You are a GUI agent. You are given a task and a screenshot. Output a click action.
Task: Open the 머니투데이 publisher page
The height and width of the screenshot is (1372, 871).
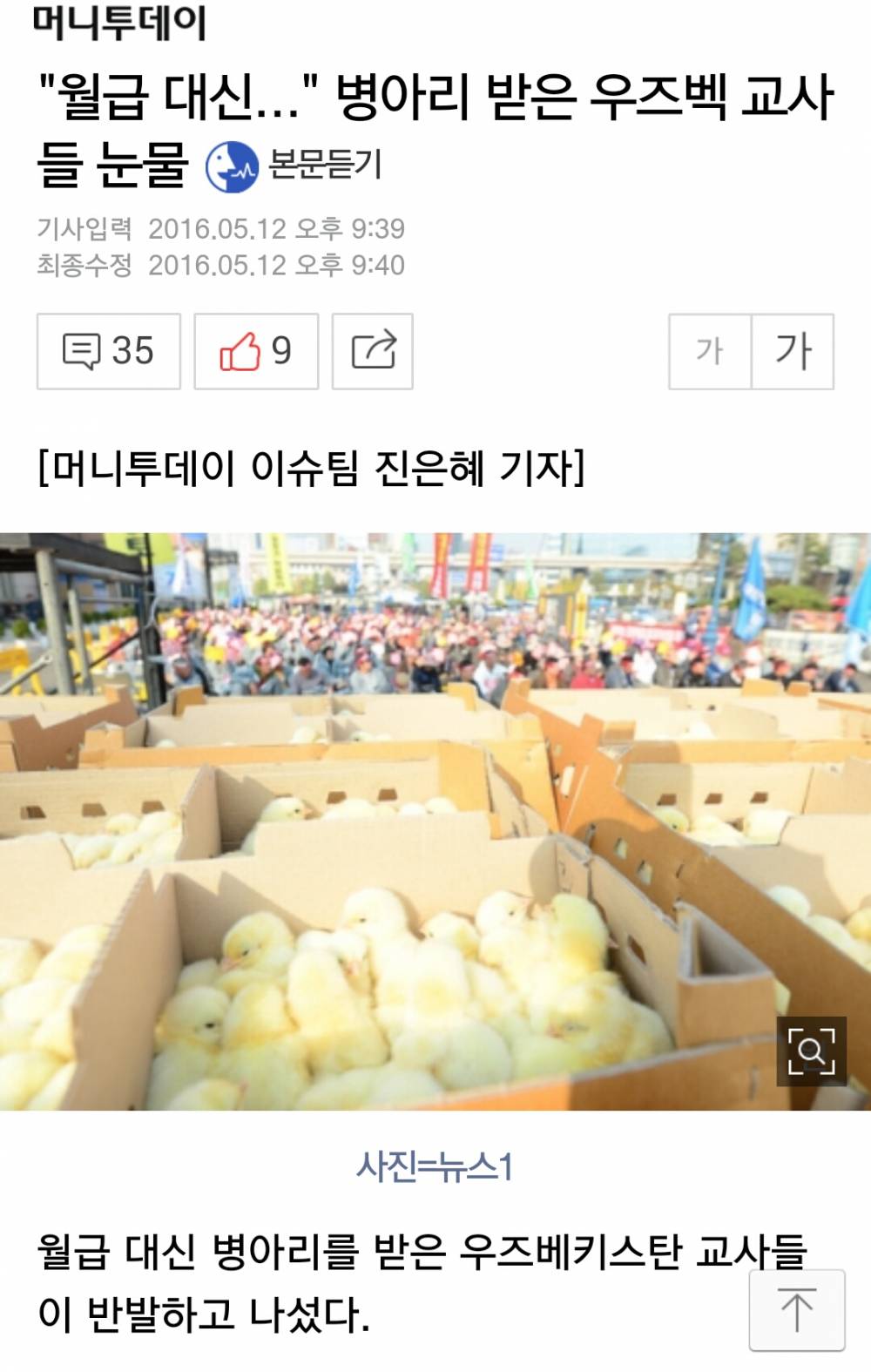(119, 22)
